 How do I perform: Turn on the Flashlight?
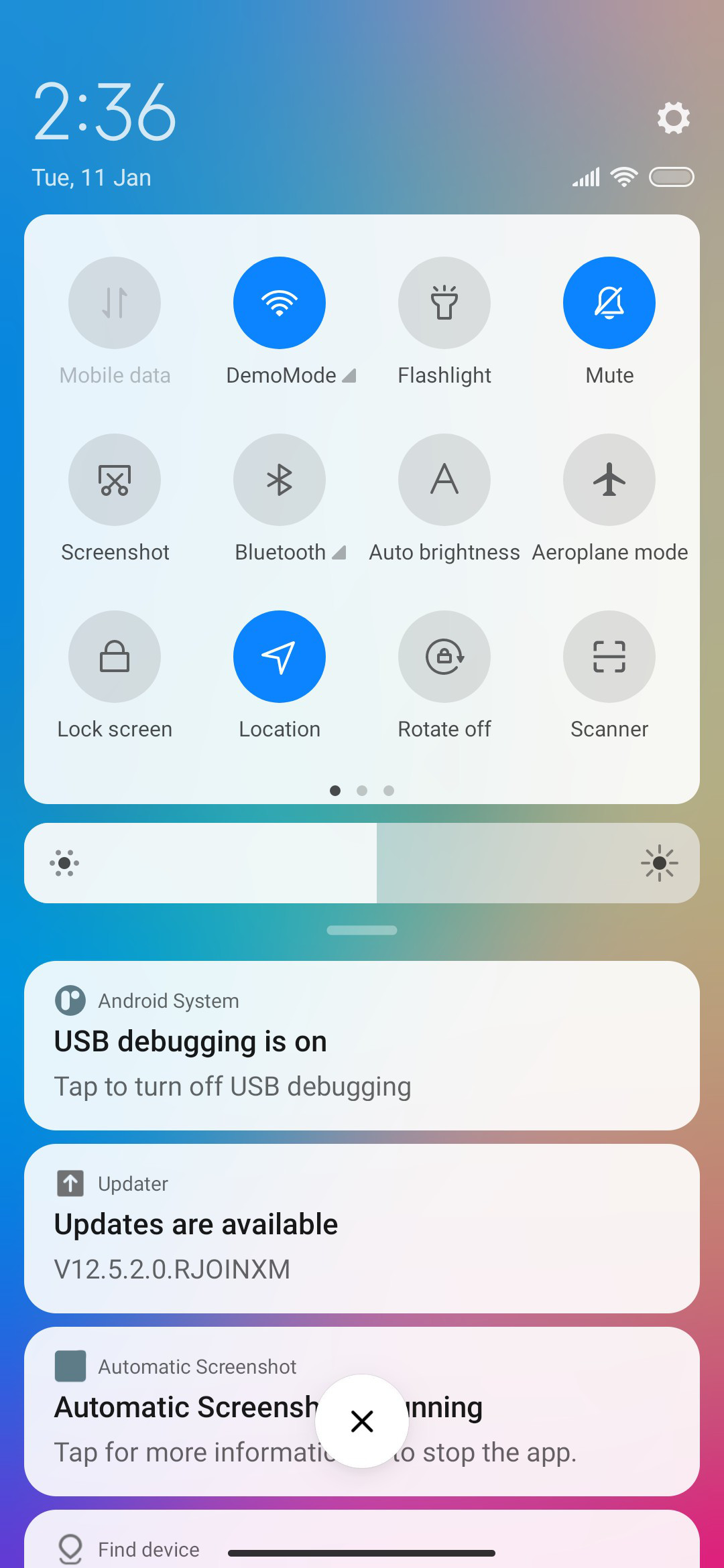(444, 303)
